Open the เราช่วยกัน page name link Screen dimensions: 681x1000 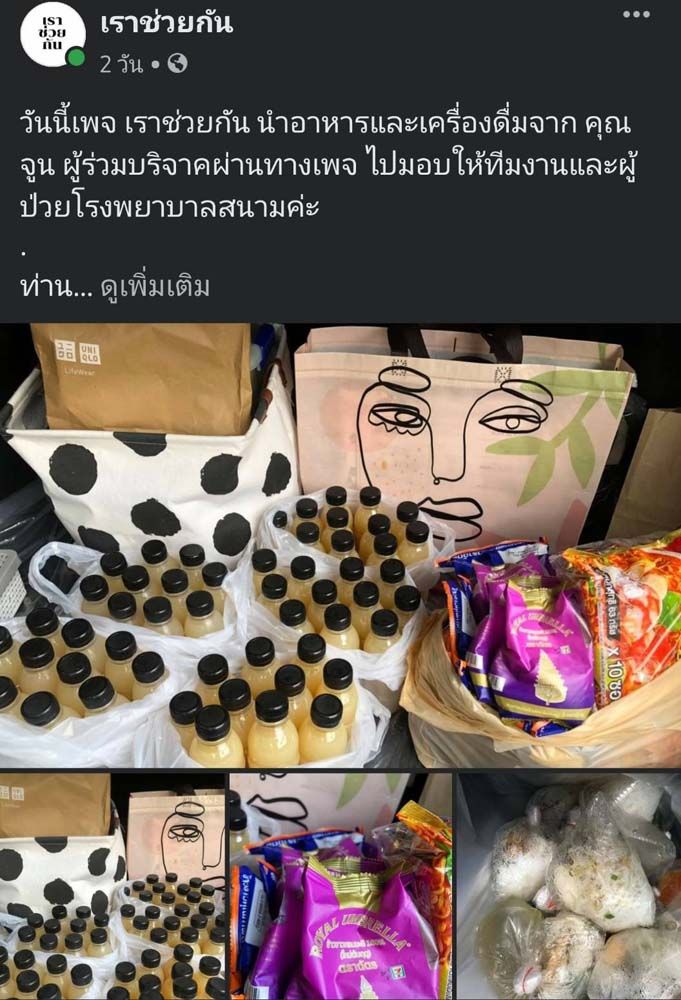[166, 24]
